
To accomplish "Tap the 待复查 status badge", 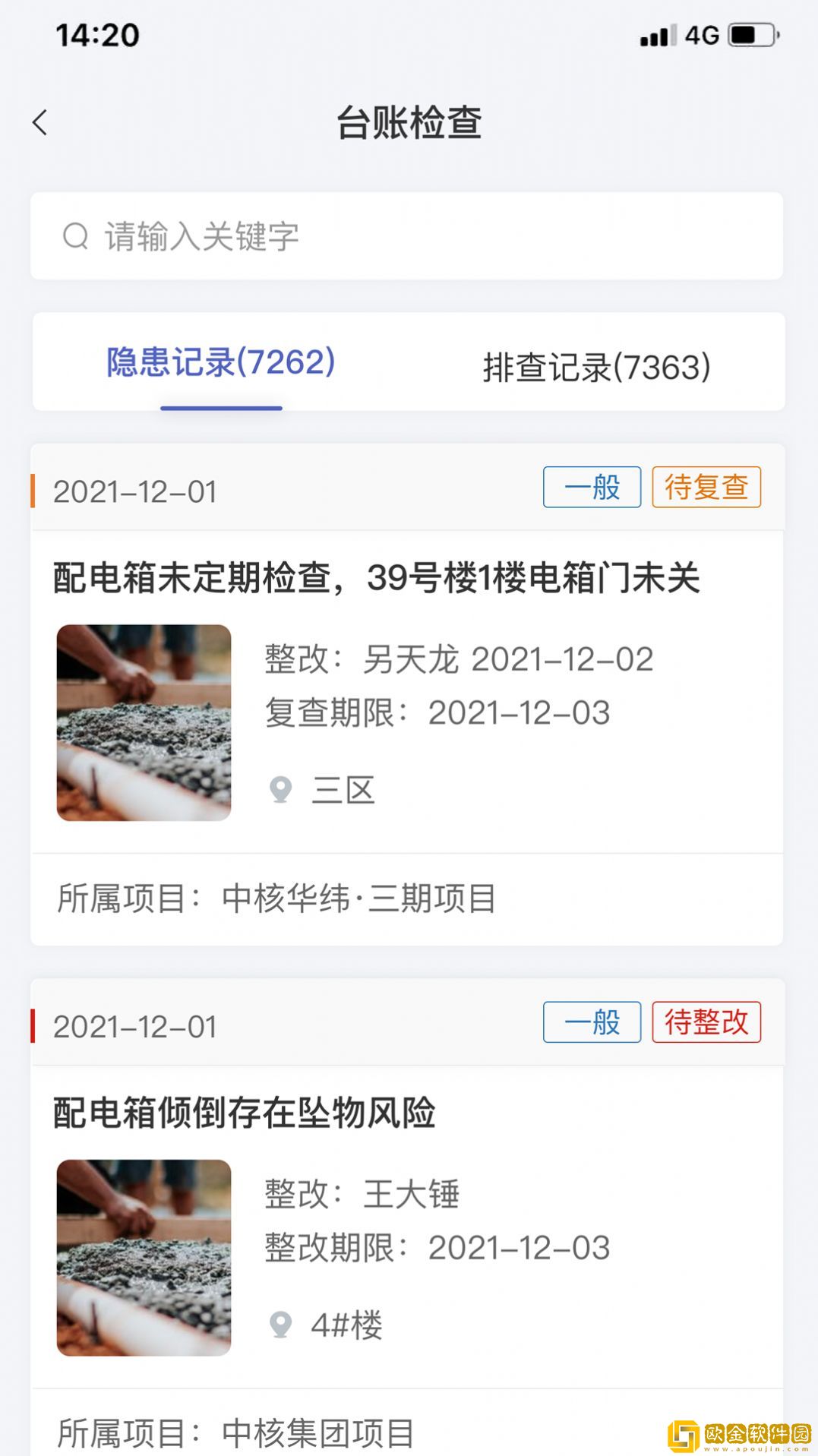I will pos(706,488).
